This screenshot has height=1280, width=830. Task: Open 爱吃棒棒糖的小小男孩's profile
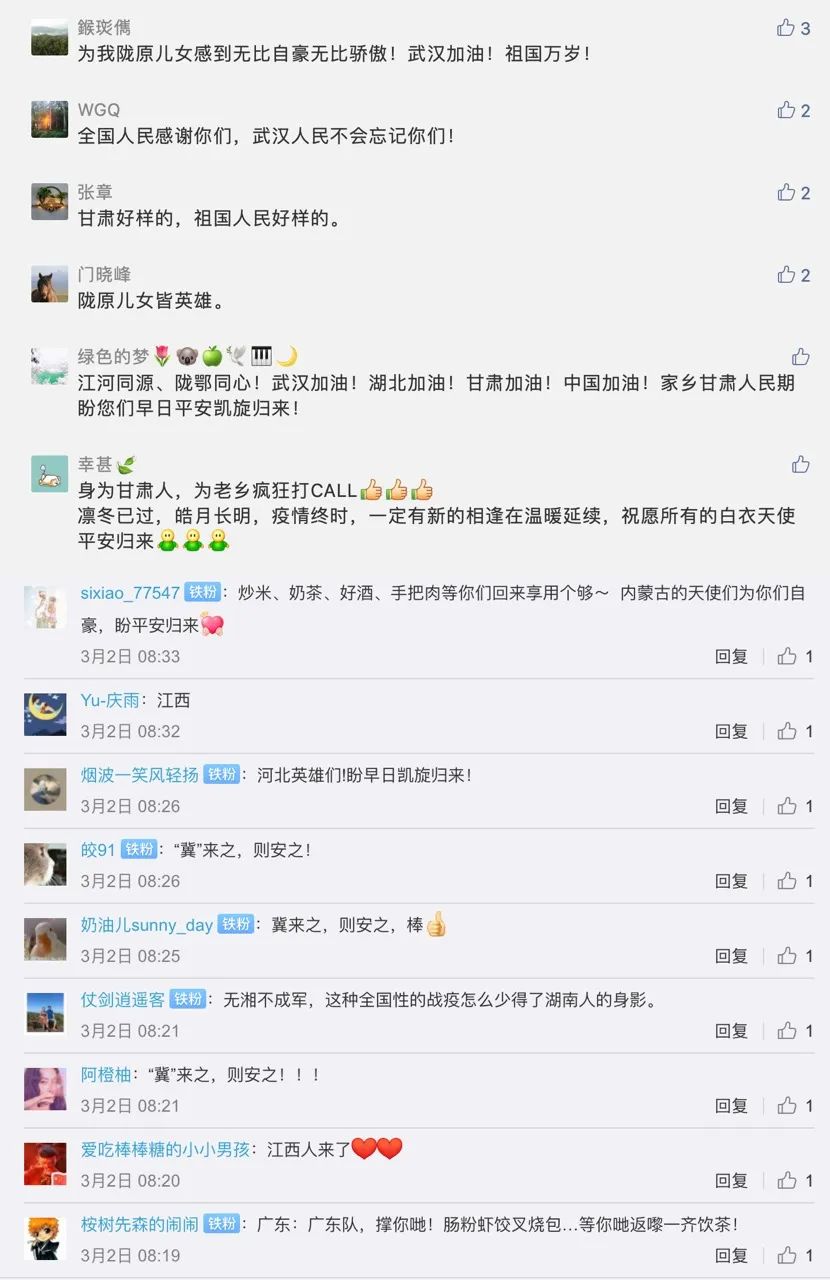pyautogui.click(x=165, y=1149)
